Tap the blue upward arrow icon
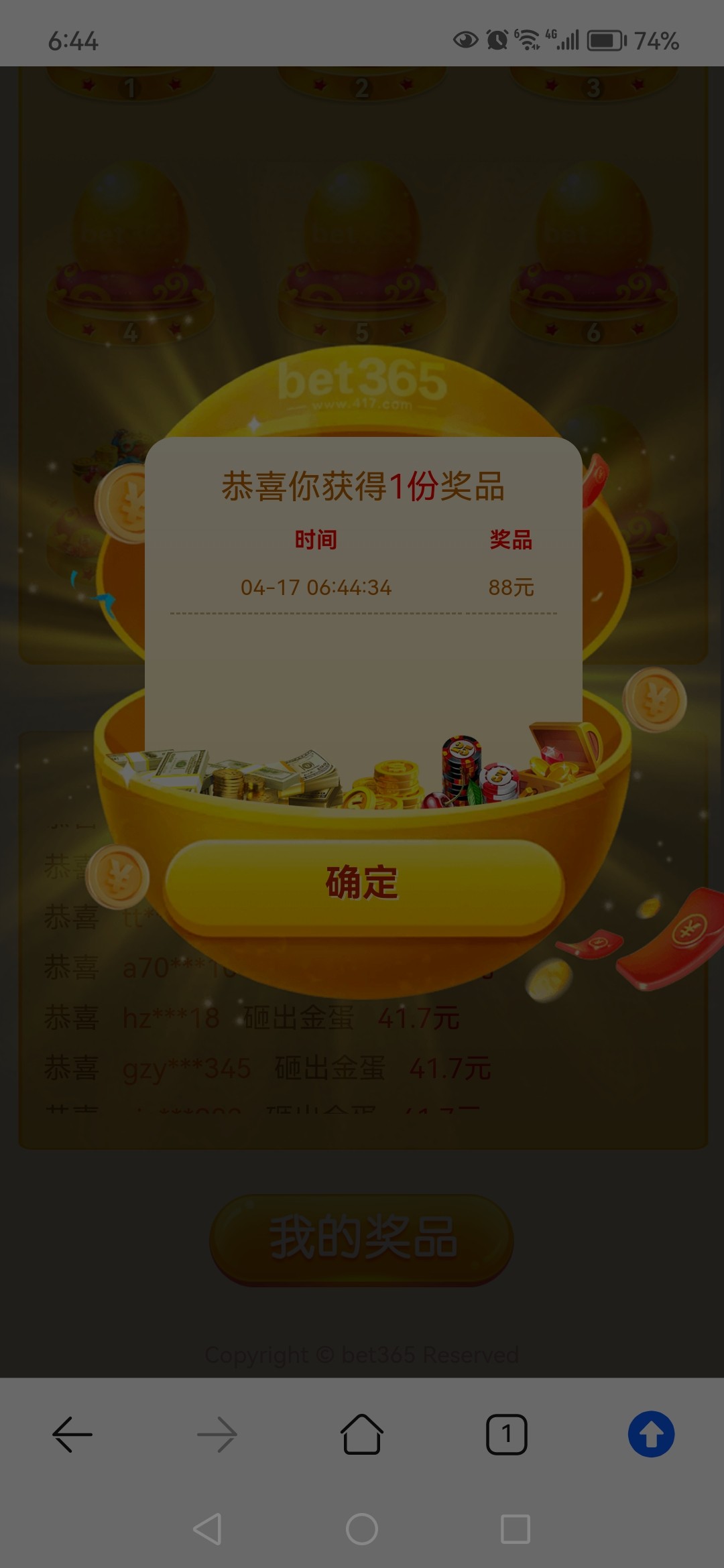Screen dimensions: 724x1568 [651, 1434]
